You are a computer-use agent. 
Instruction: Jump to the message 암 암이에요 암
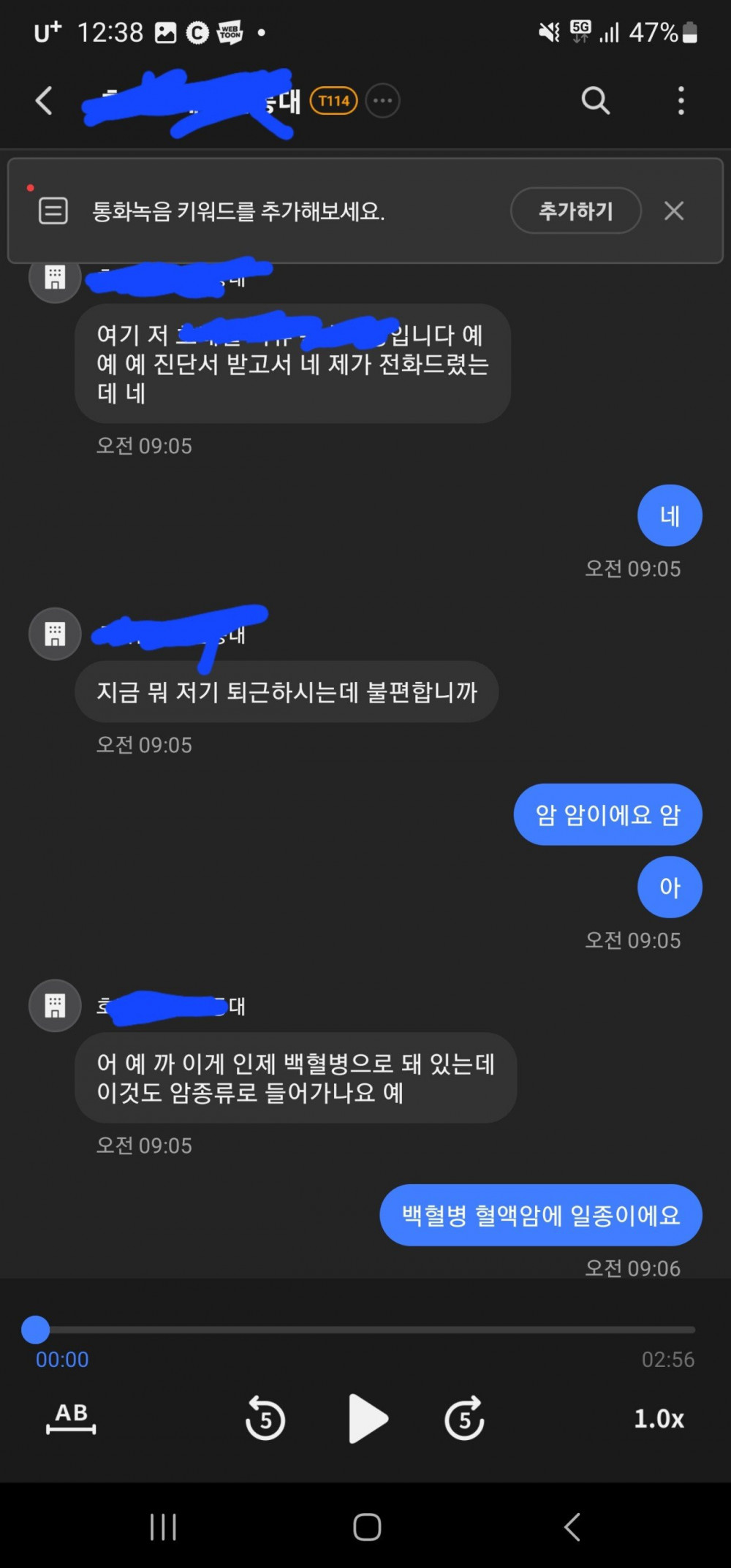[607, 814]
